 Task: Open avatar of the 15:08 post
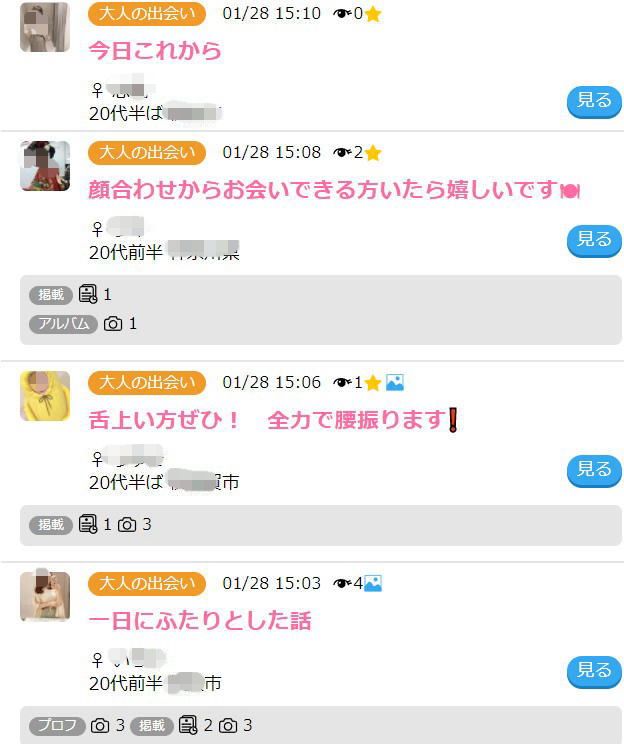pyautogui.click(x=45, y=166)
